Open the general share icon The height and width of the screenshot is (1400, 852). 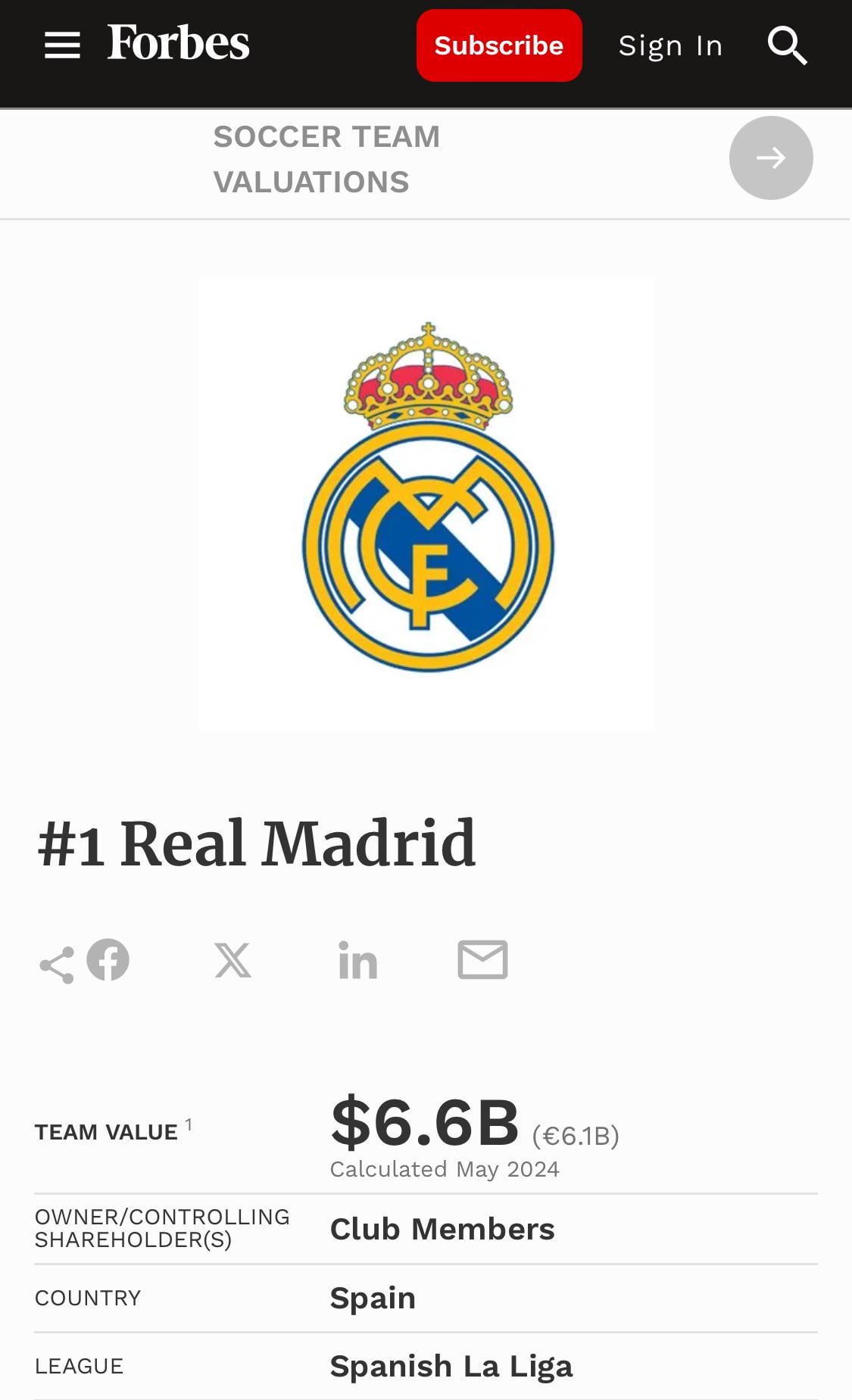(x=57, y=965)
